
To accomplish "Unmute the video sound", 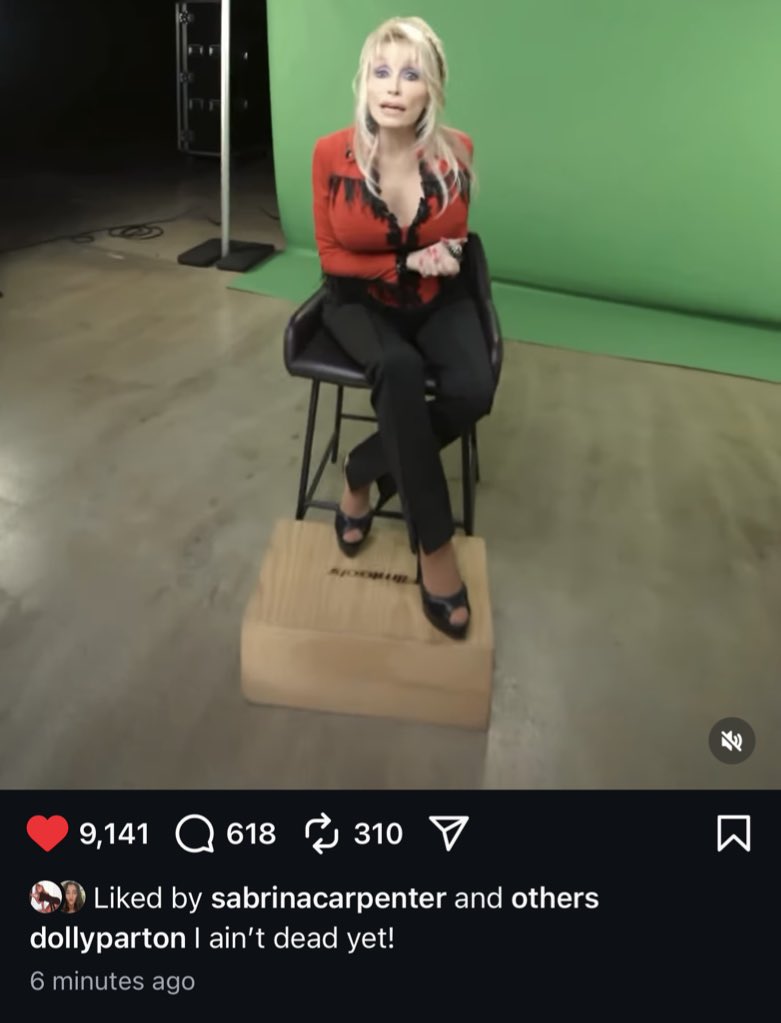I will [x=732, y=741].
